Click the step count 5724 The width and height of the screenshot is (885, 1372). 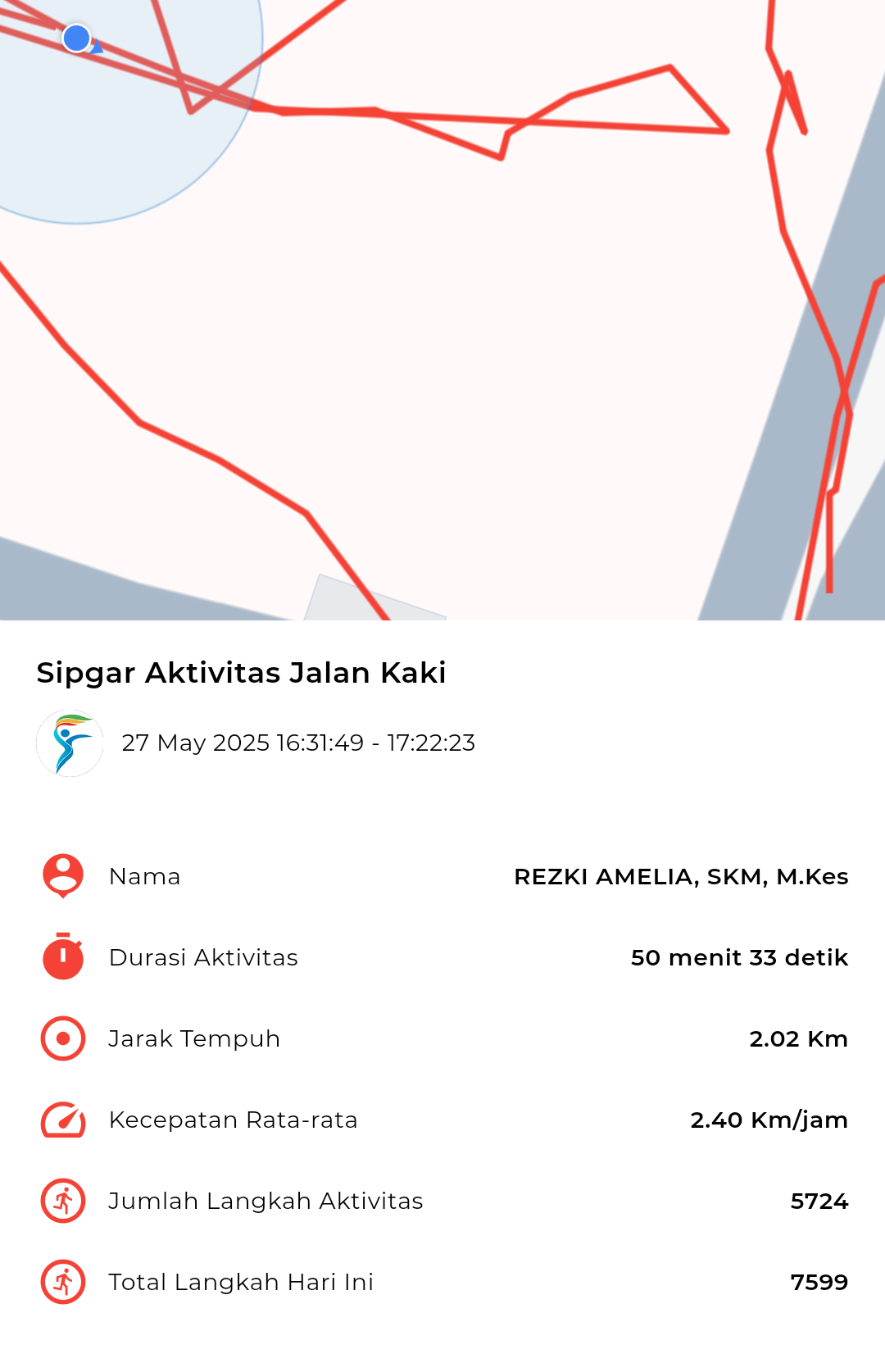[819, 1200]
